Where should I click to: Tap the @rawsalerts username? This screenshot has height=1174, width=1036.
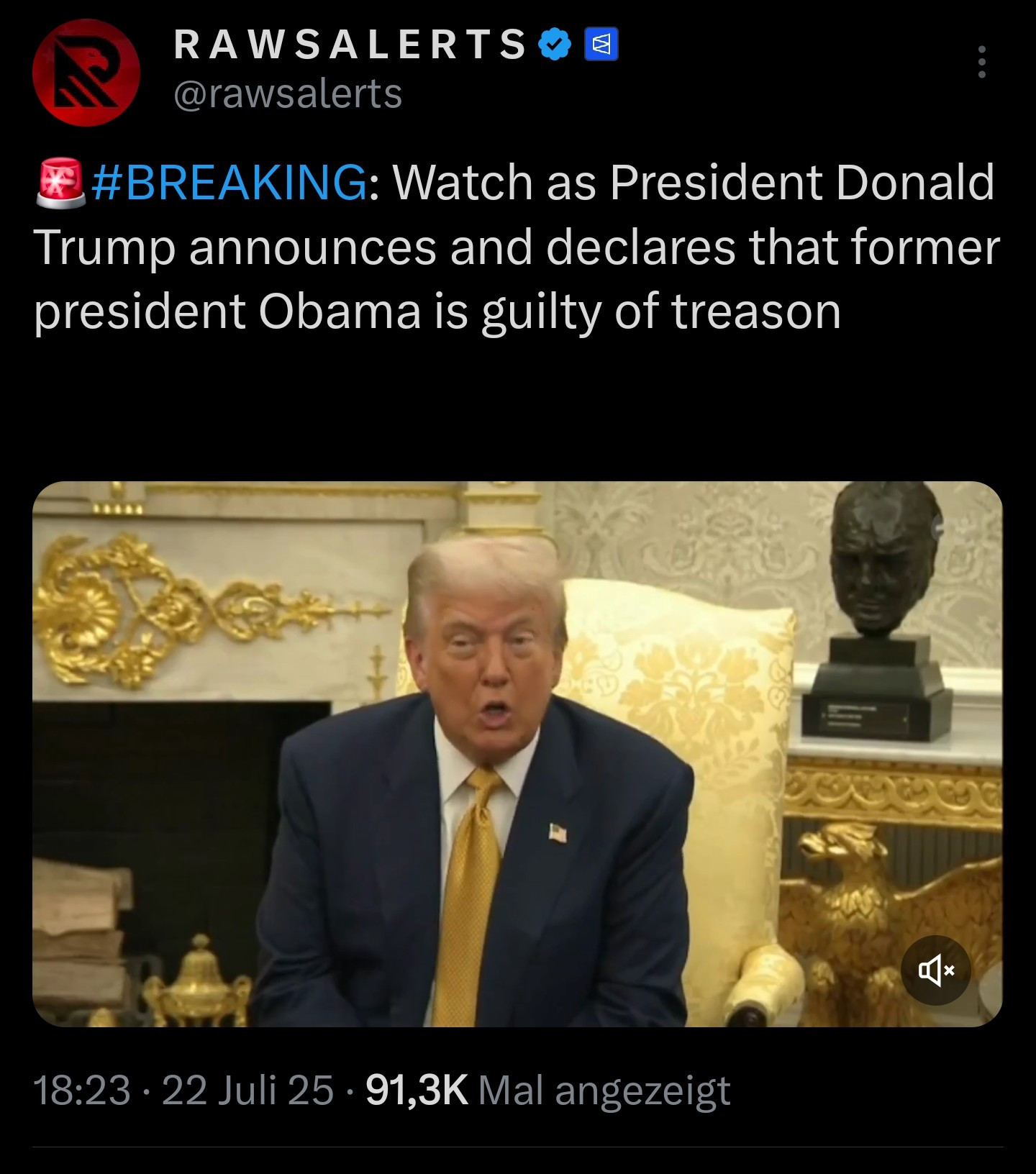click(x=288, y=94)
